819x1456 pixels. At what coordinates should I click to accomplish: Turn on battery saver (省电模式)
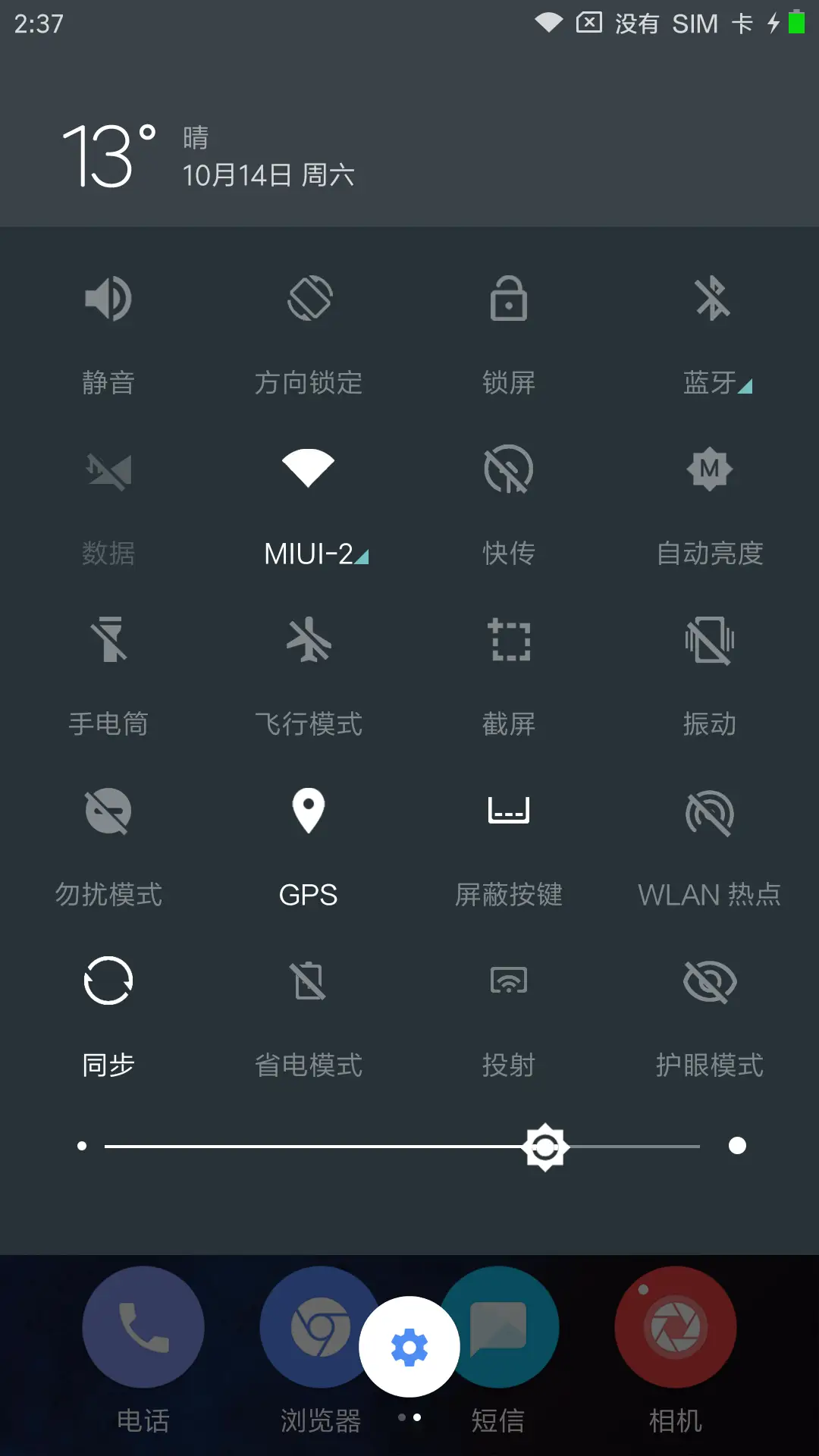(x=308, y=1009)
